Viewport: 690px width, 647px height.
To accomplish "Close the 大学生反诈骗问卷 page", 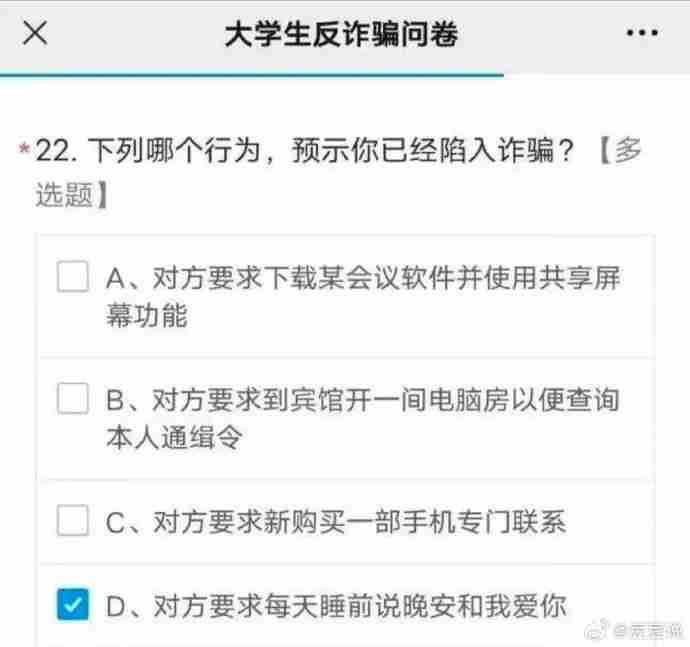I will pos(35,33).
